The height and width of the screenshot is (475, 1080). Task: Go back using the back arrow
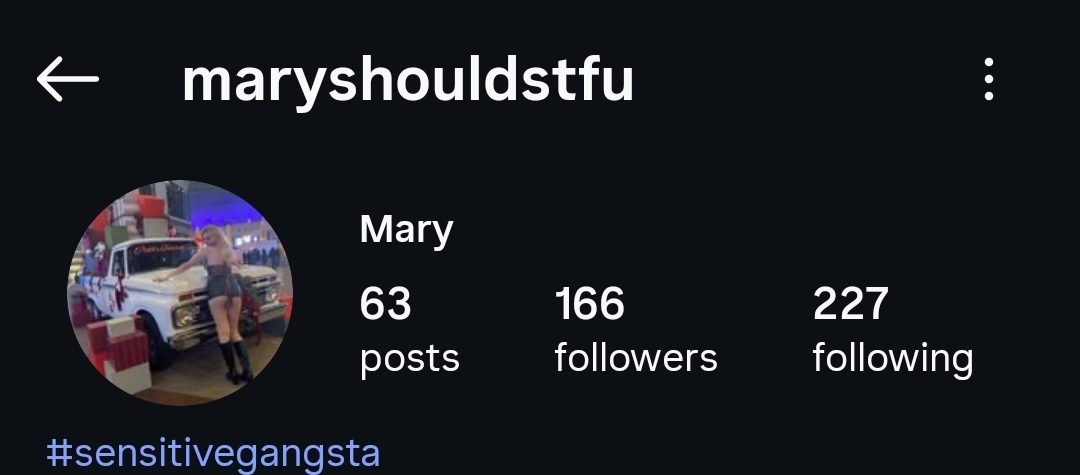coord(67,80)
